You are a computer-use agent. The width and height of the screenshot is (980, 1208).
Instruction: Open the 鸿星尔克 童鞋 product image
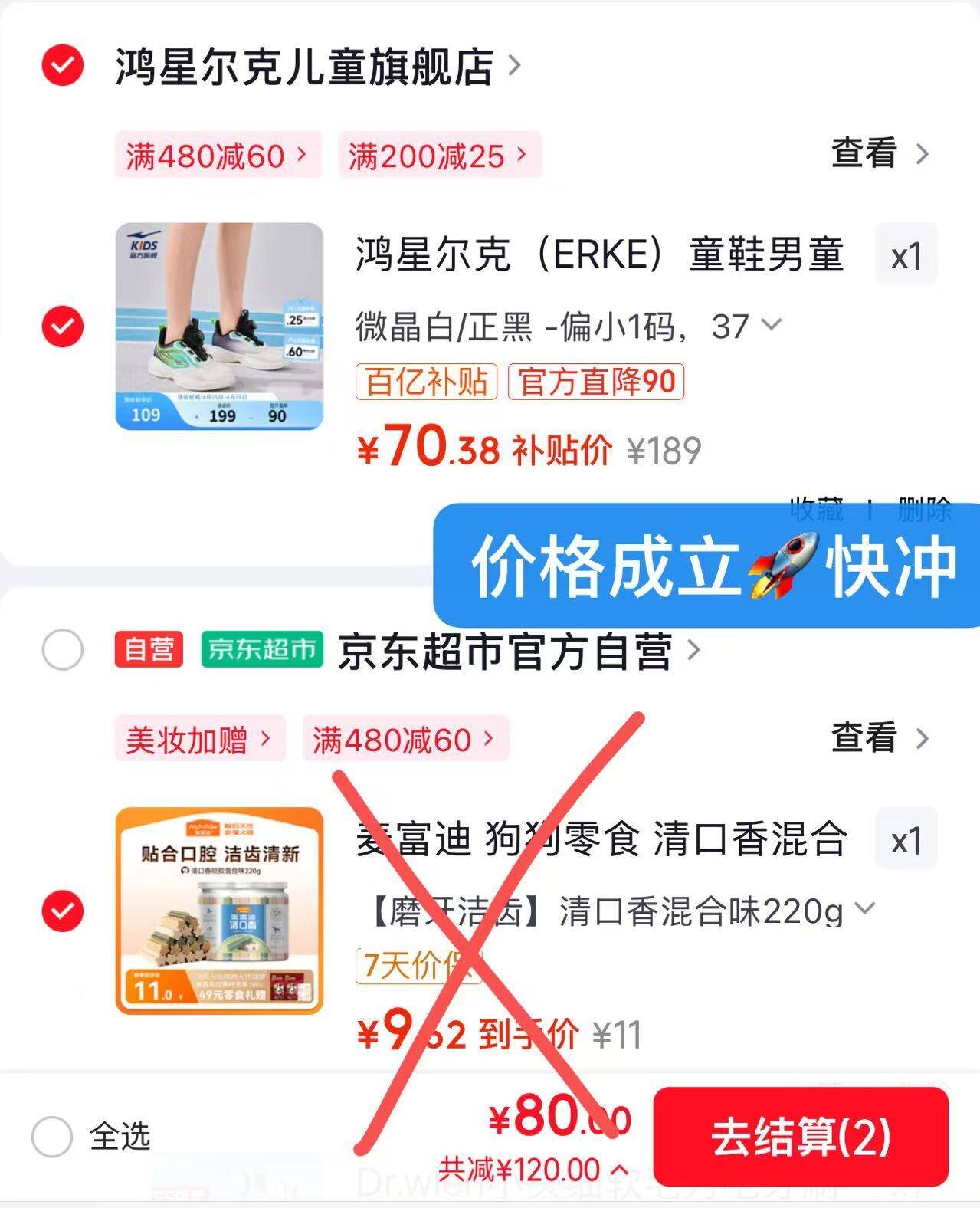219,327
